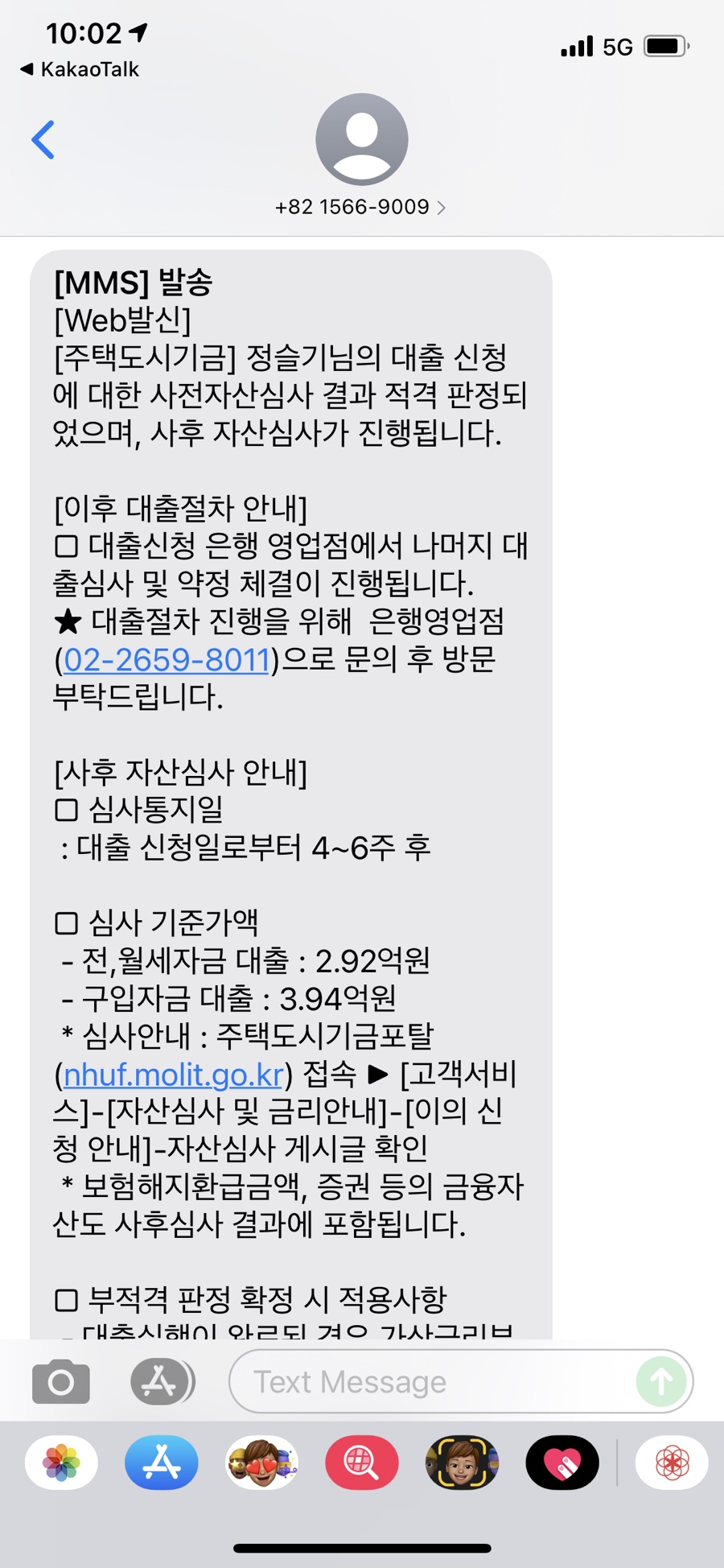Image resolution: width=724 pixels, height=1568 pixels.
Task: Tap the contact avatar photo at top
Action: click(362, 138)
